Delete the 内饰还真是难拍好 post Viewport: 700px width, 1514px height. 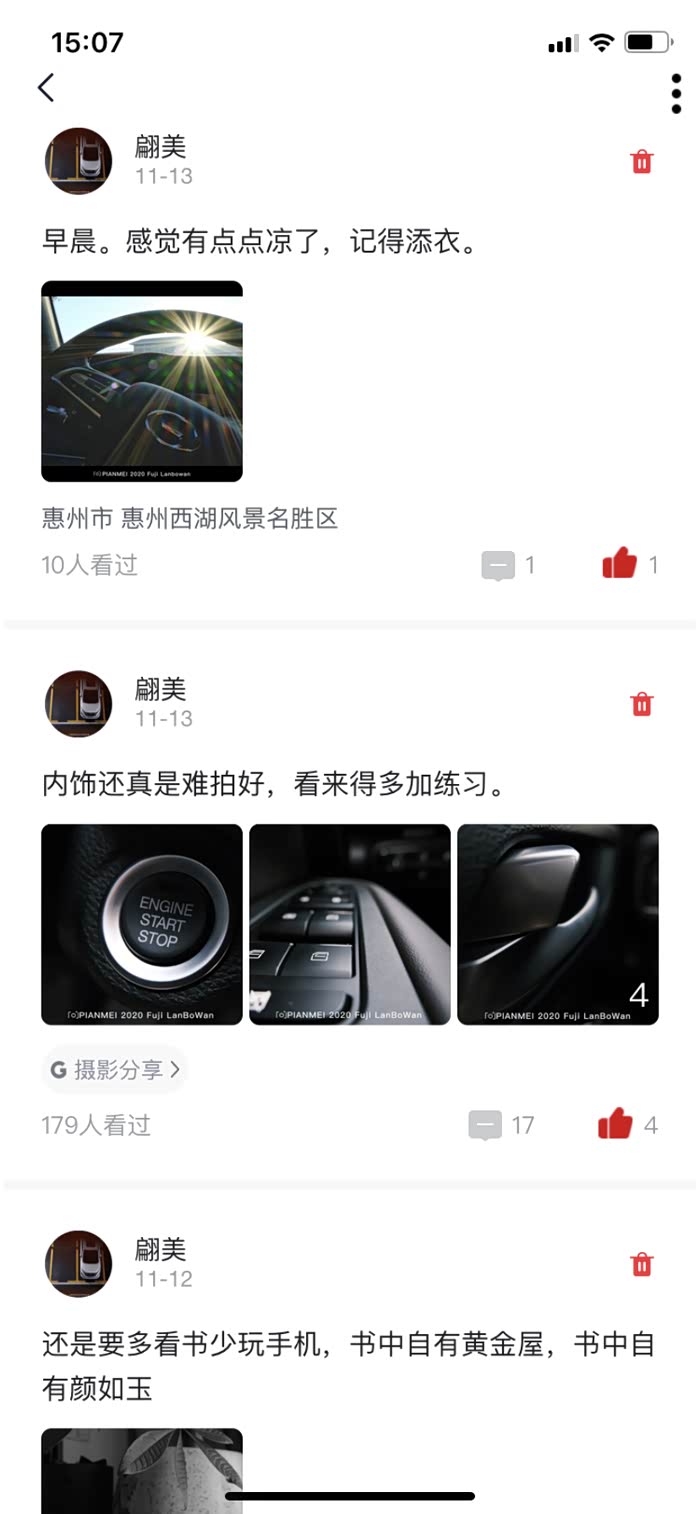(x=642, y=704)
